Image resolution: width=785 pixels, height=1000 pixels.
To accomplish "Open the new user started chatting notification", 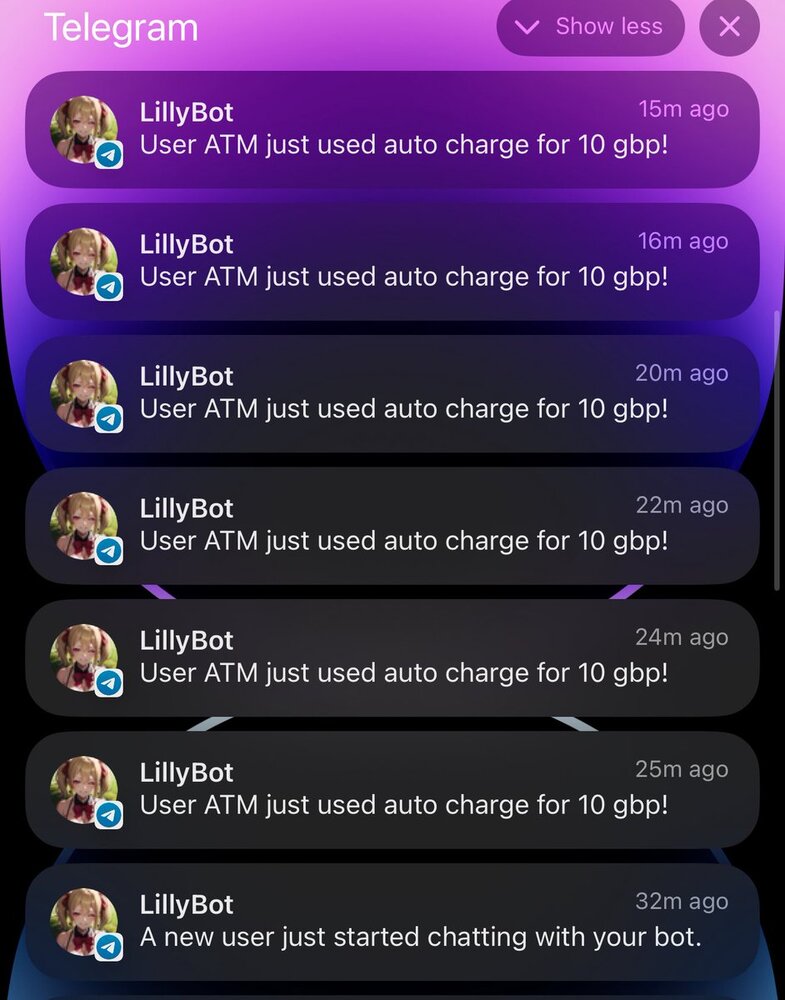I will tap(392, 921).
